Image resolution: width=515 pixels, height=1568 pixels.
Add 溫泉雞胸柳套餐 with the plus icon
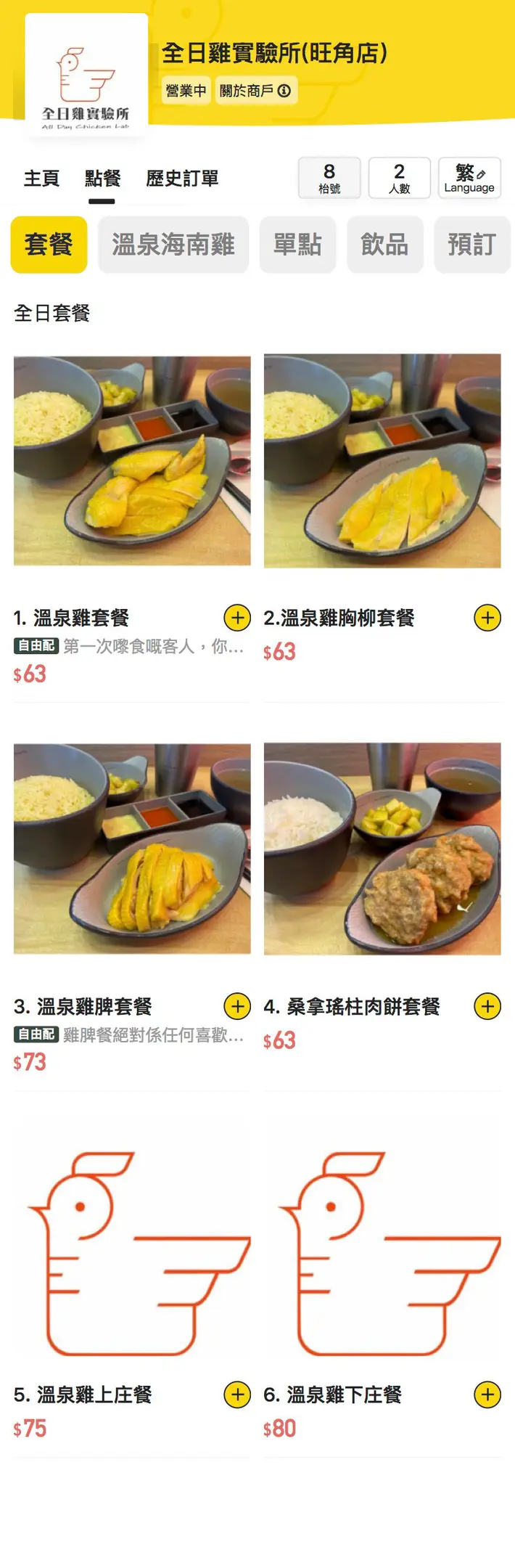pyautogui.click(x=487, y=618)
